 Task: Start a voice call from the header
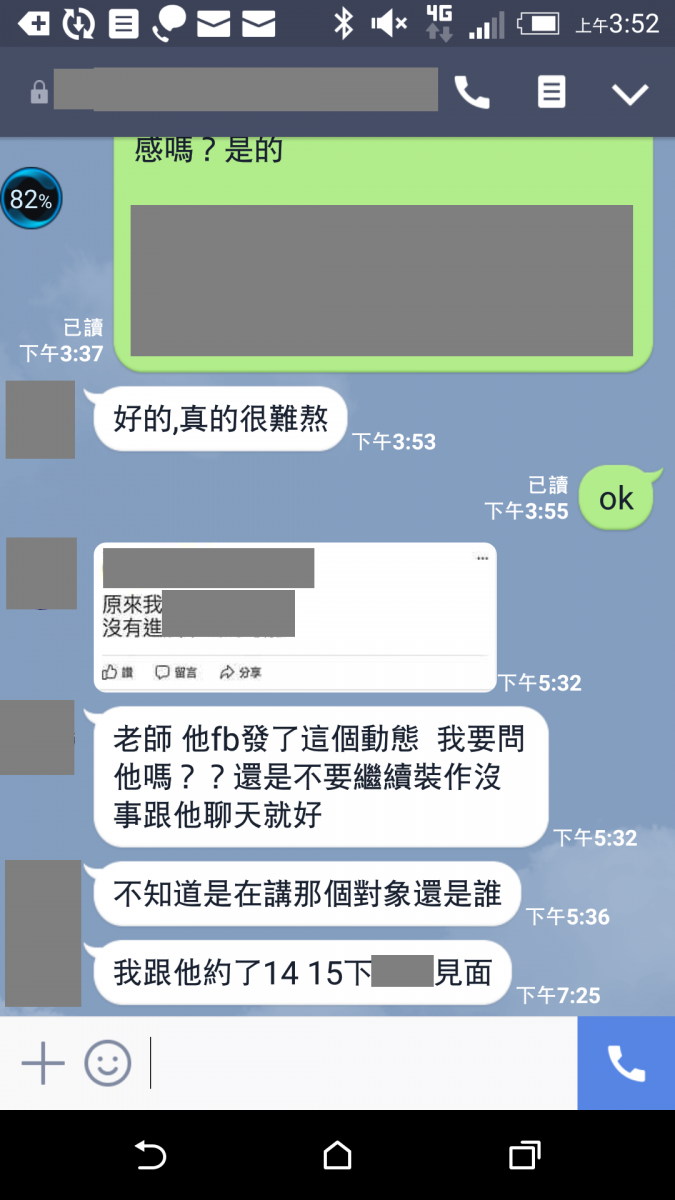coord(472,93)
